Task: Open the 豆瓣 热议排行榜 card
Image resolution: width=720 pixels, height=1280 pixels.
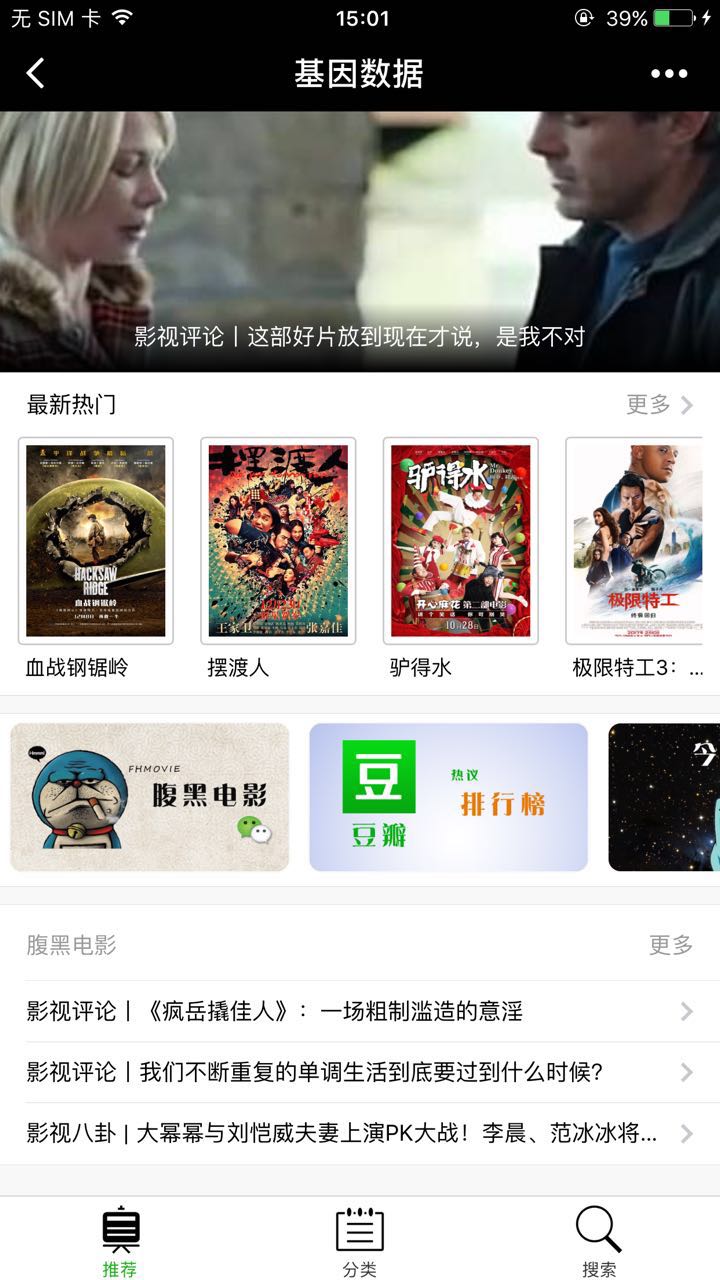Action: click(448, 797)
